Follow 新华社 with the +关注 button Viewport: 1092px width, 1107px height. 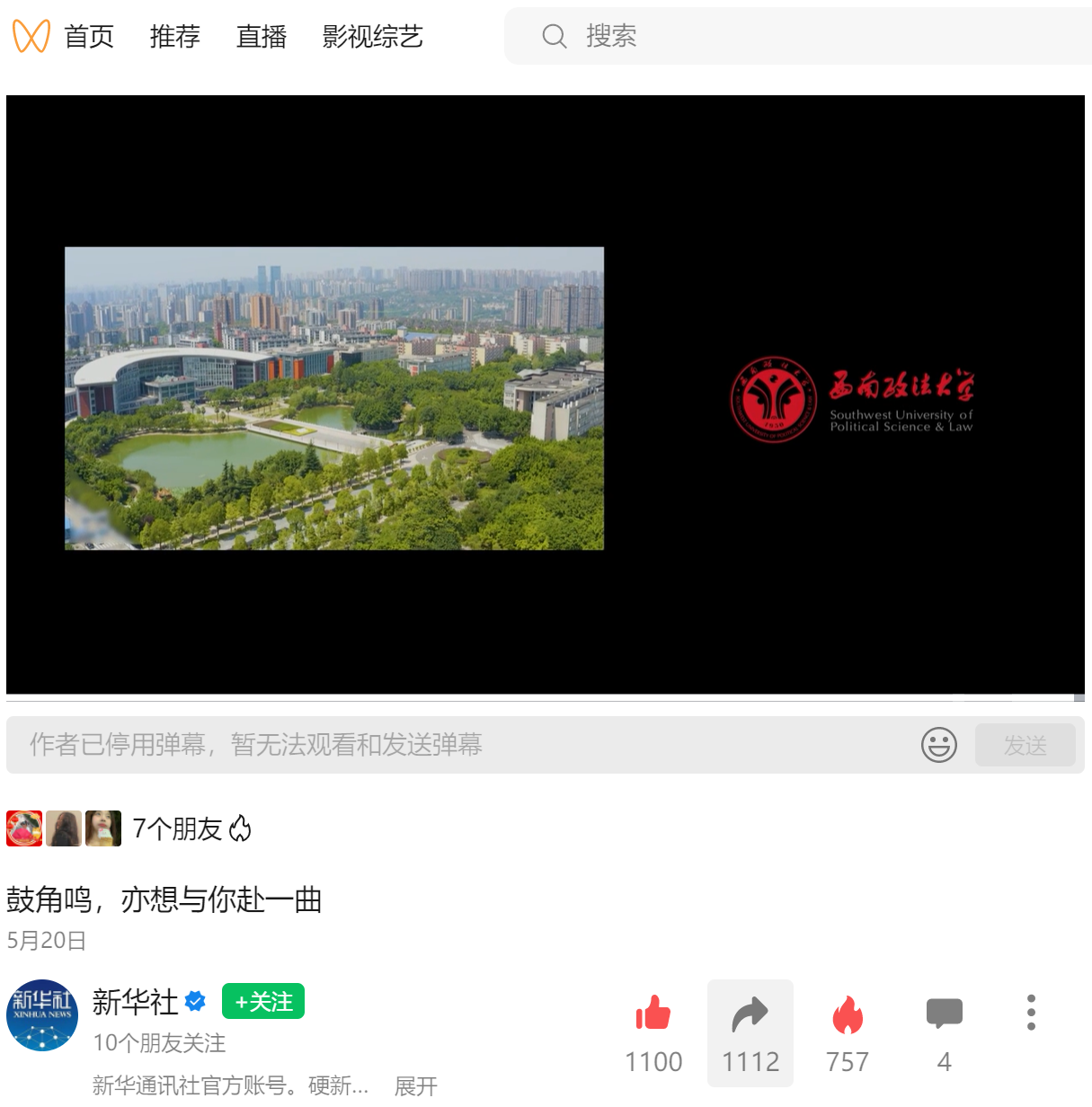263,1001
